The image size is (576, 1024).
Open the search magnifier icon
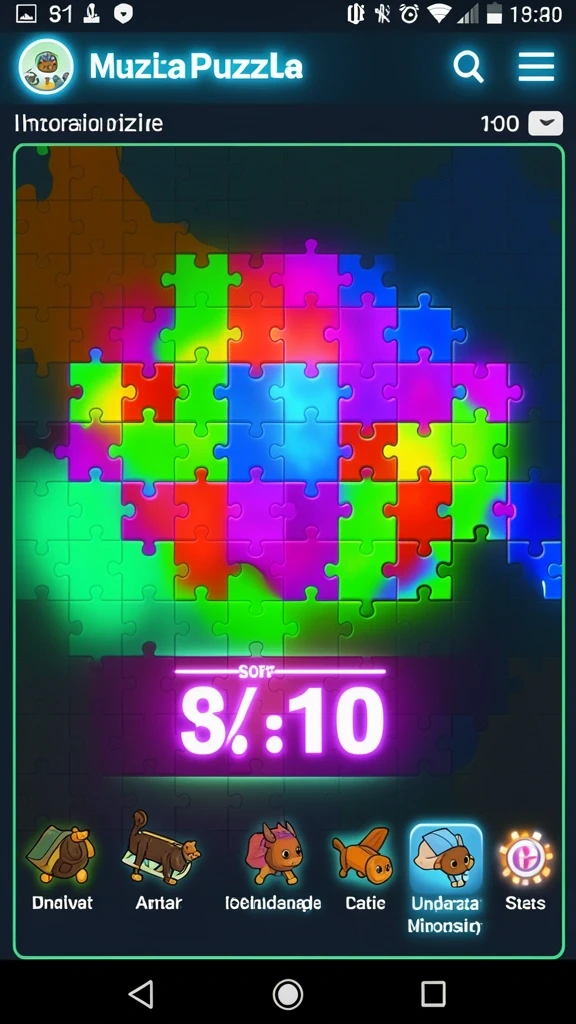468,67
